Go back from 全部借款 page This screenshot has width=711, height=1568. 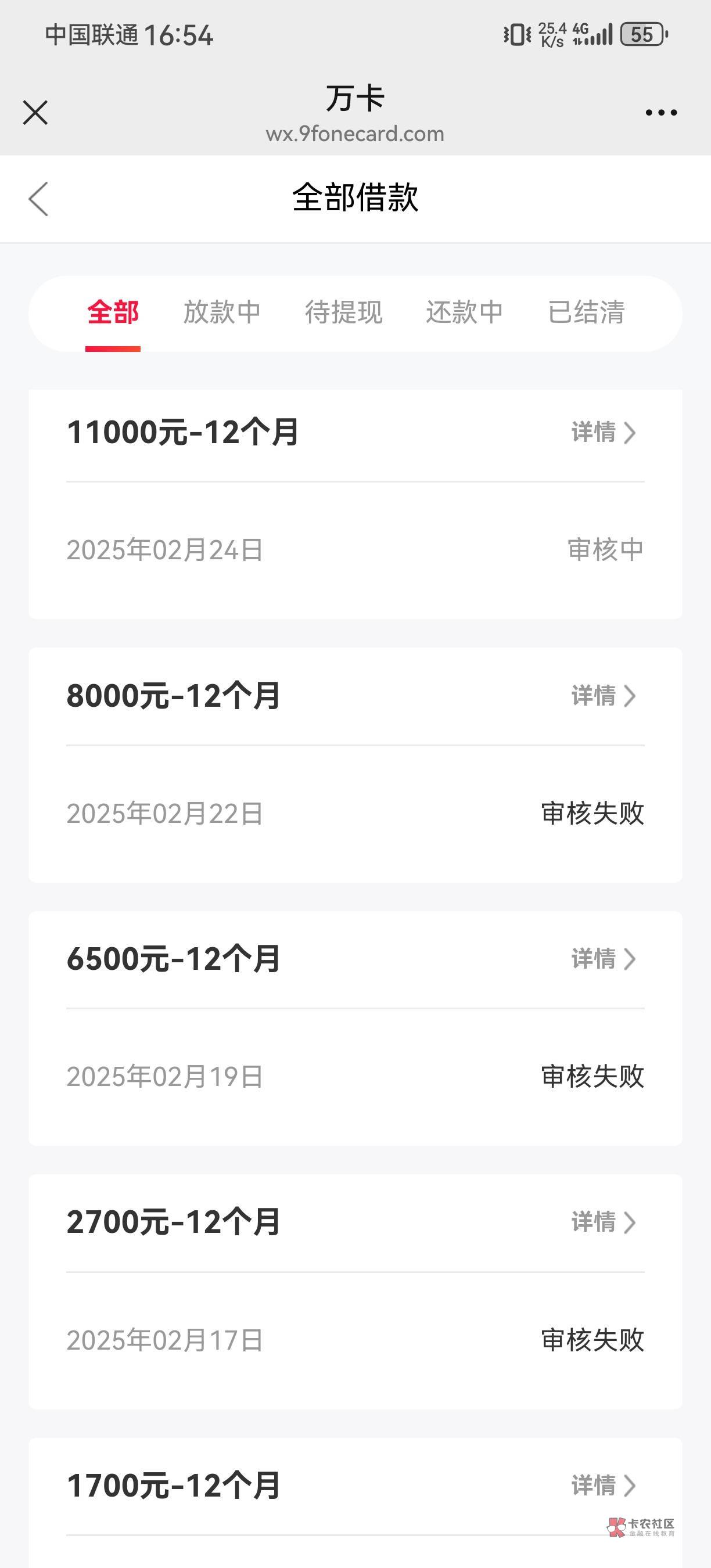click(x=38, y=199)
